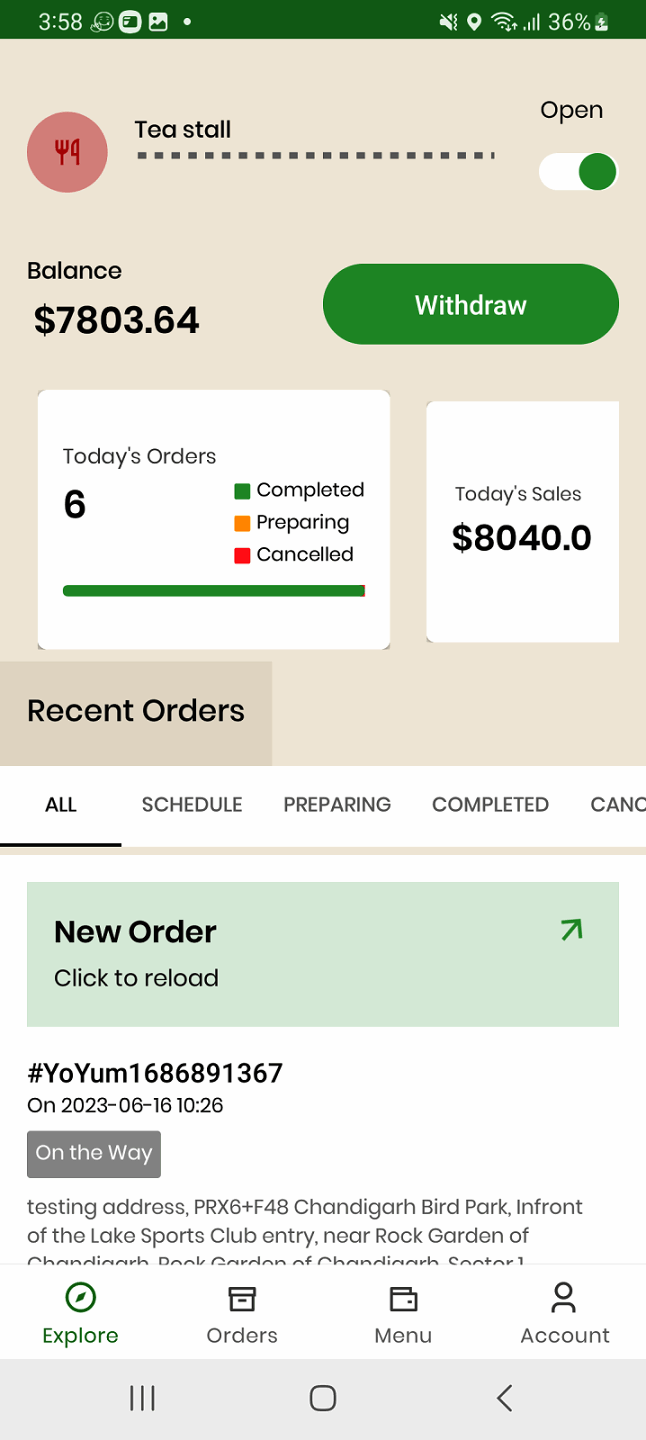Switch to the PREPARING tab
The image size is (646, 1440).
click(337, 805)
